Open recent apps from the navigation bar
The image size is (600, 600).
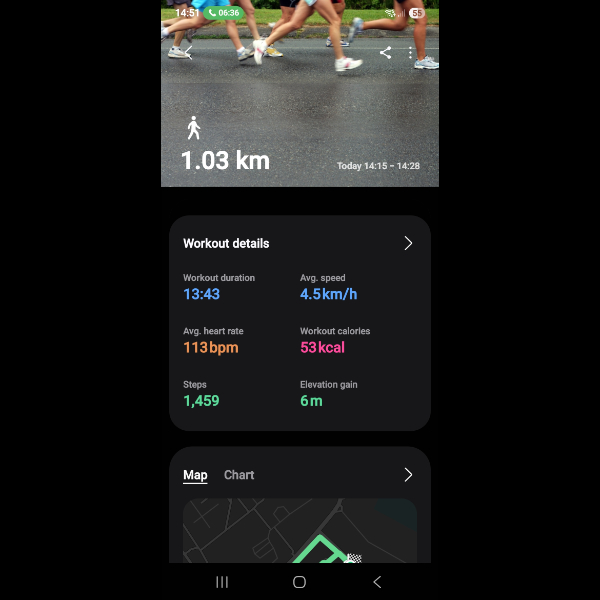222,581
